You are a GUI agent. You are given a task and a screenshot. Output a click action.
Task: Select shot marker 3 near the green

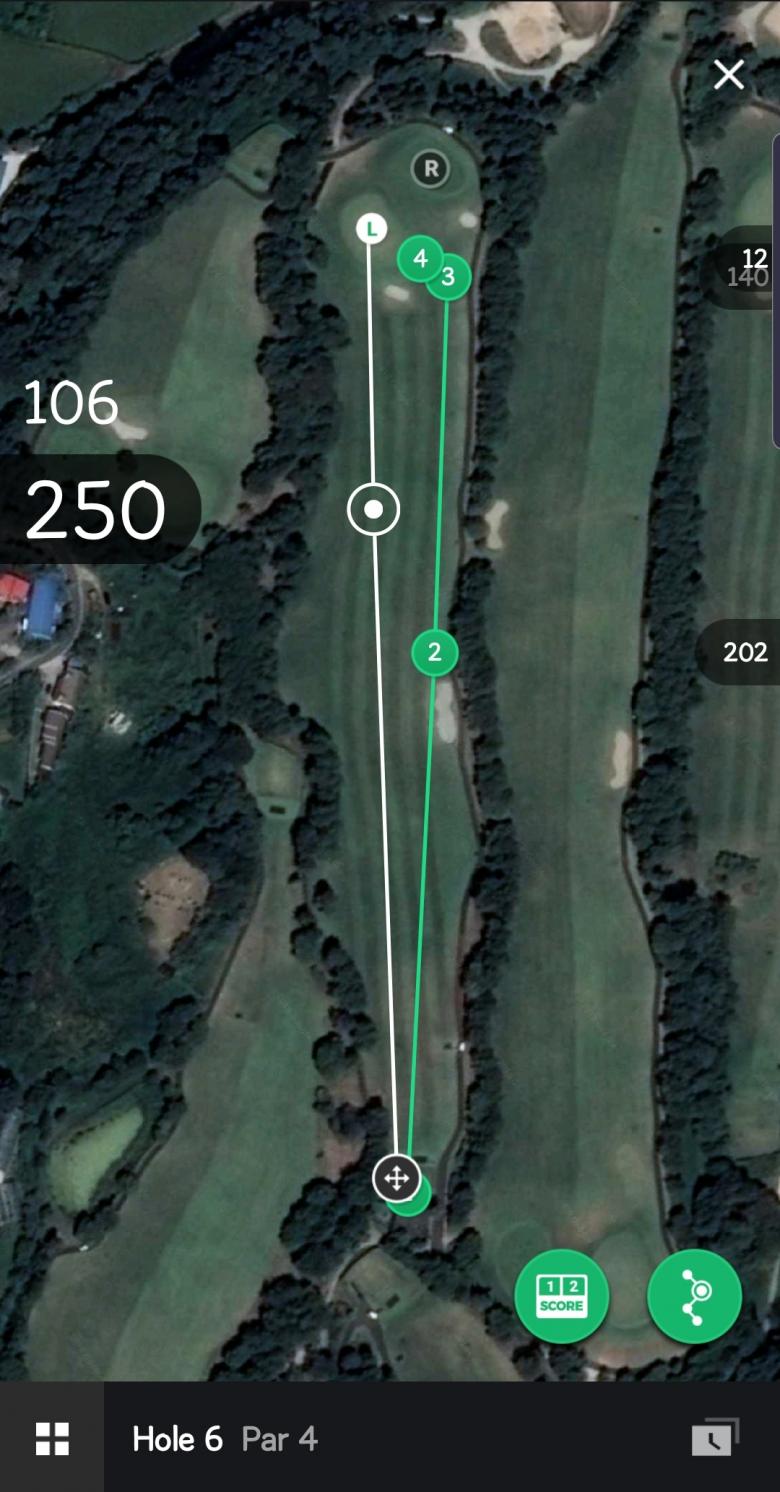[x=449, y=277]
